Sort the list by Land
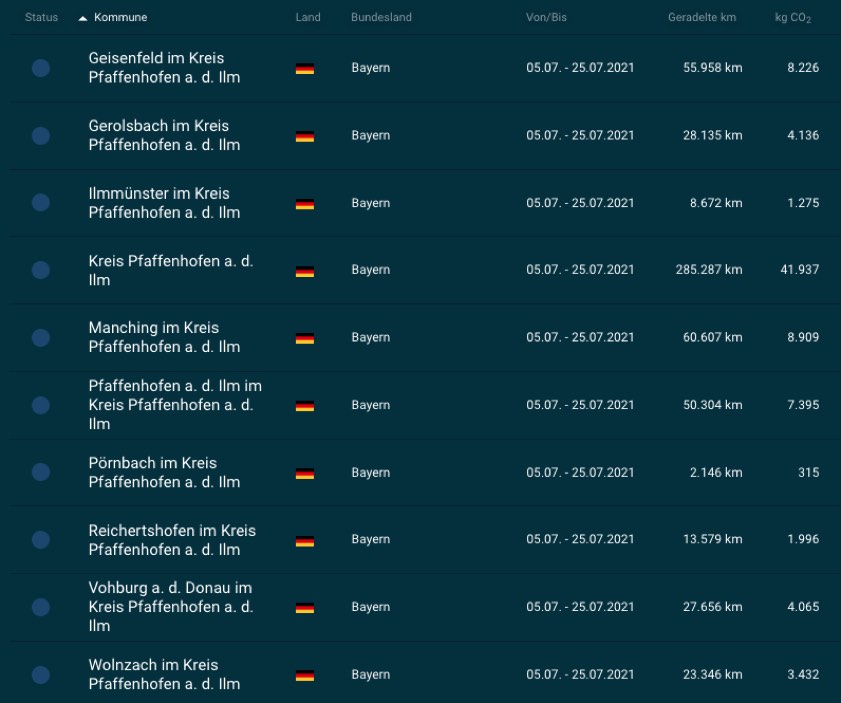Screen dimensions: 841x703 point(308,18)
